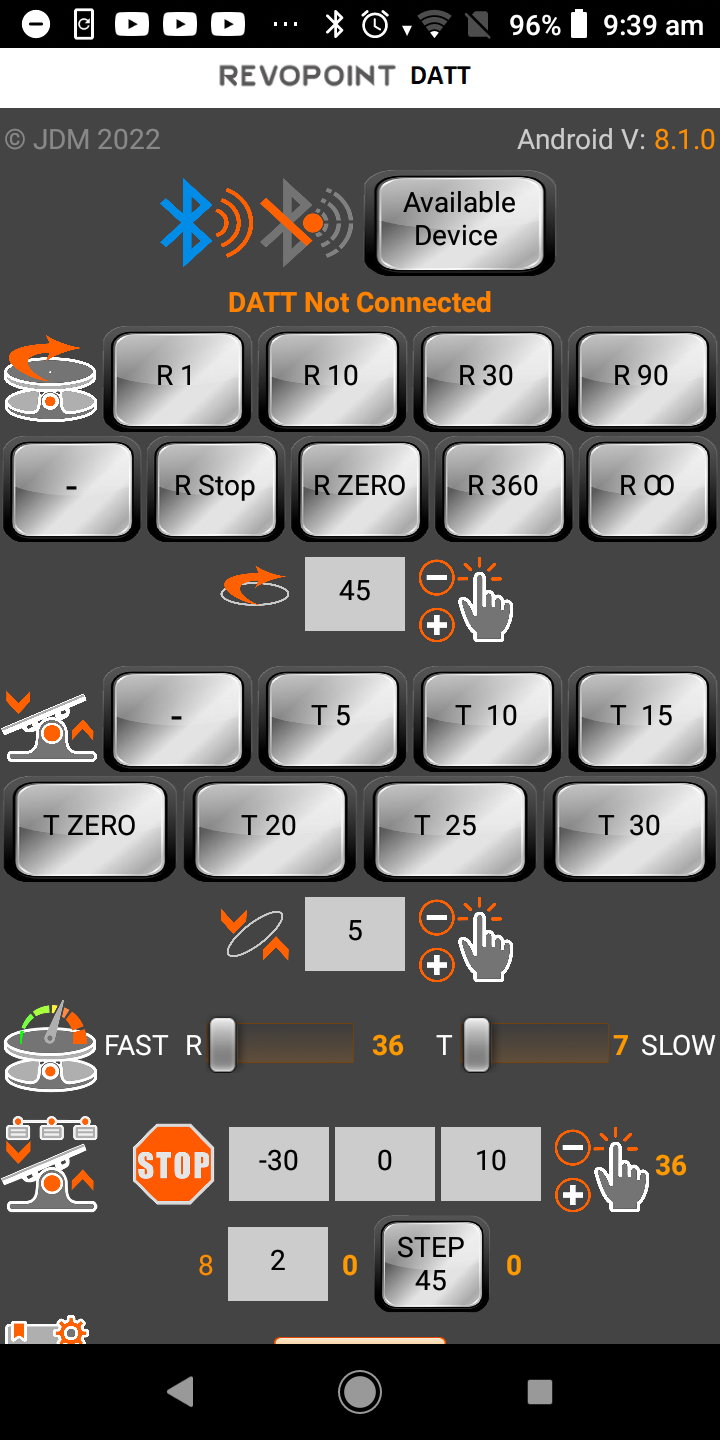
Task: Hit the red STOP sign
Action: coord(174,1164)
